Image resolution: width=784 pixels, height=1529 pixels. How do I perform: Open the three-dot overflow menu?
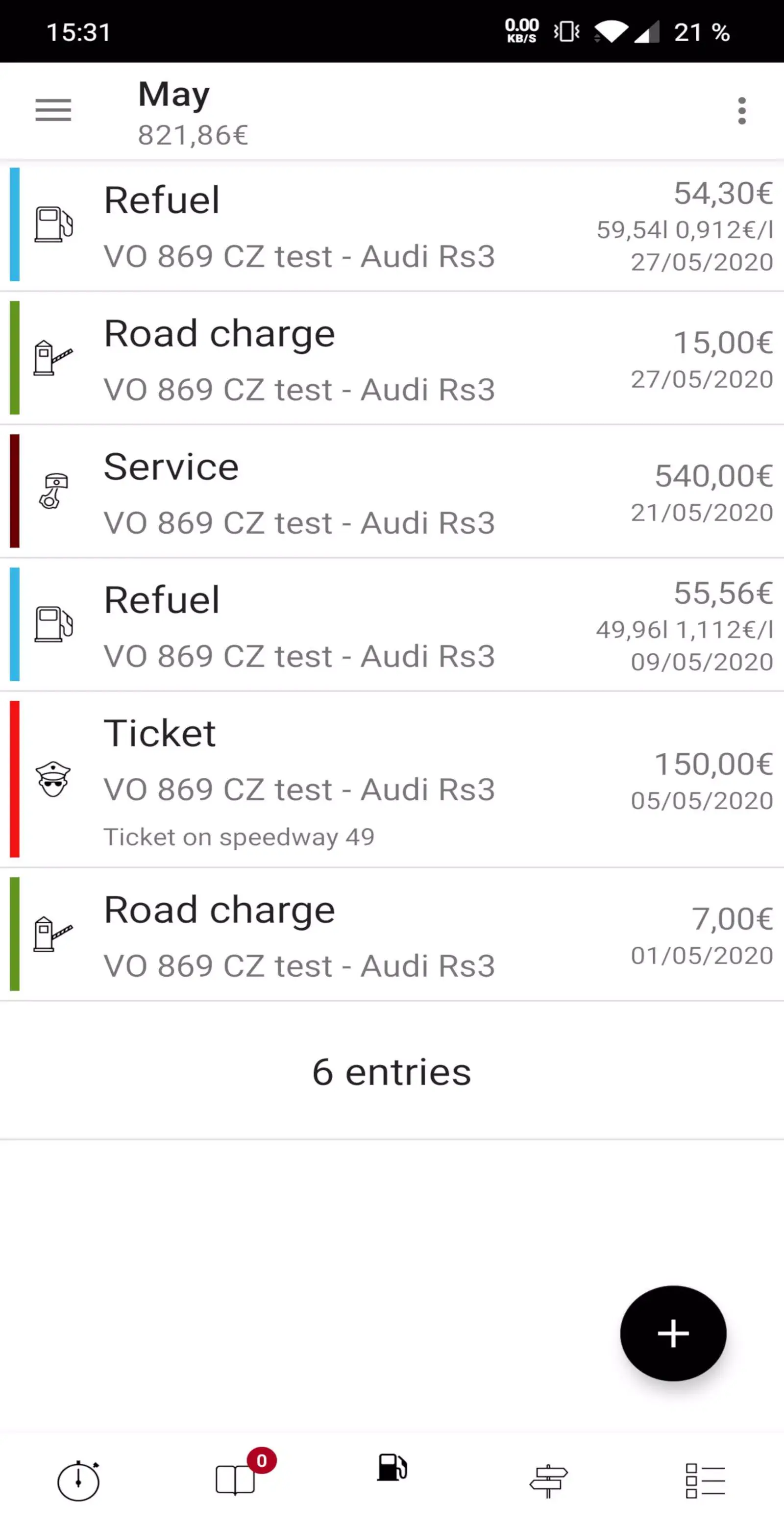pos(742,110)
